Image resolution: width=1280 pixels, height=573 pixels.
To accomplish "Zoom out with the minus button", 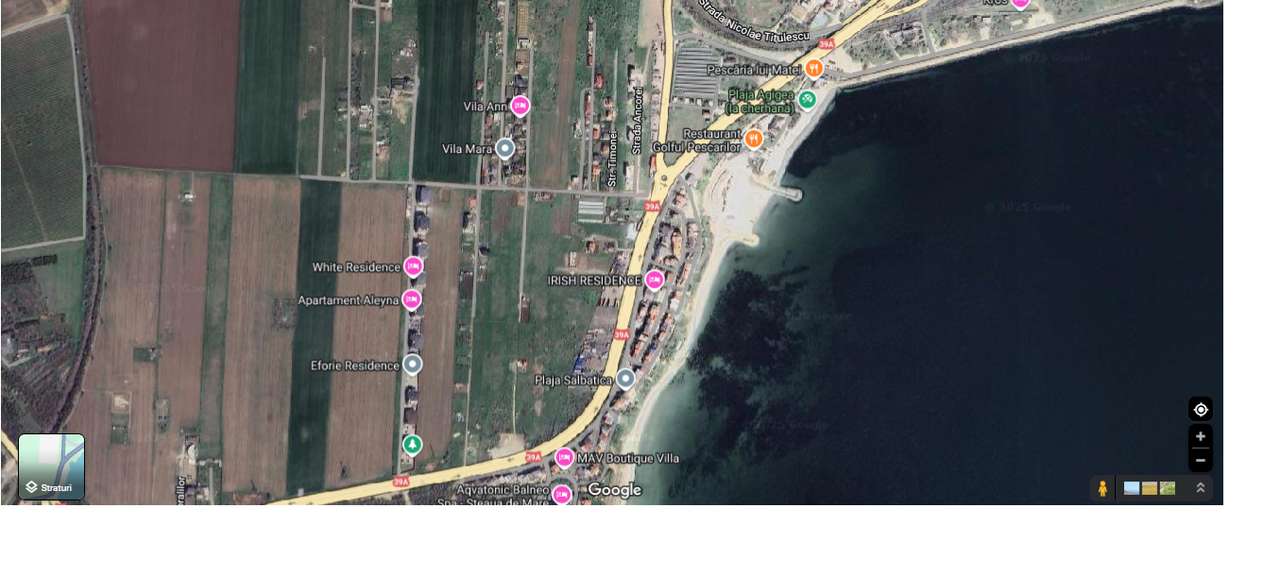I will tap(1200, 460).
